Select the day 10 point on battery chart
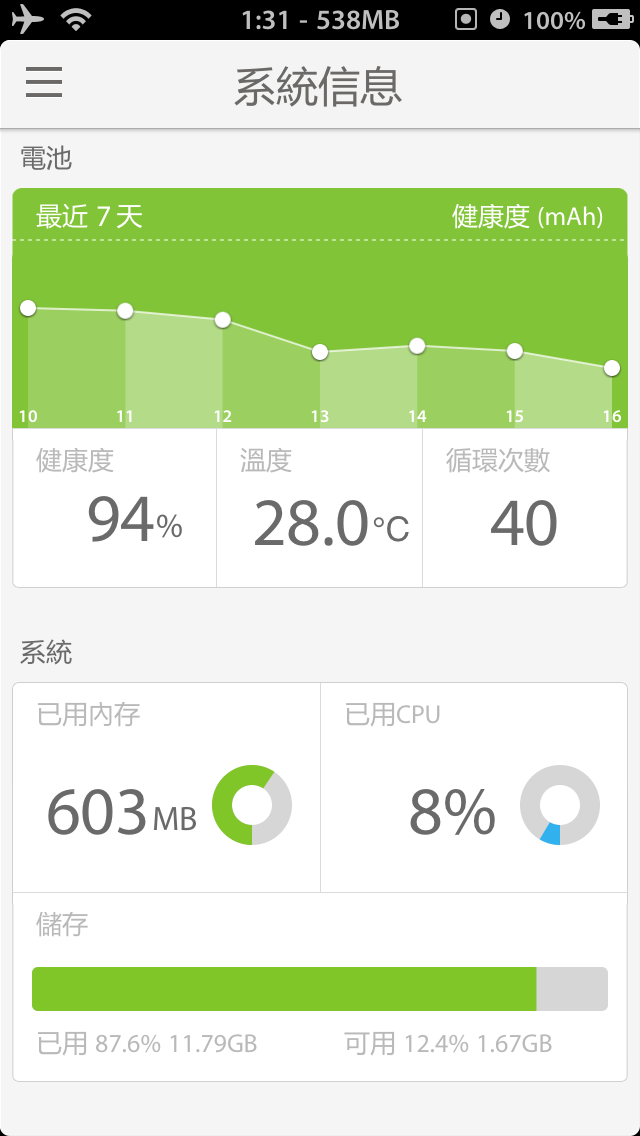This screenshot has height=1136, width=640. pyautogui.click(x=28, y=308)
